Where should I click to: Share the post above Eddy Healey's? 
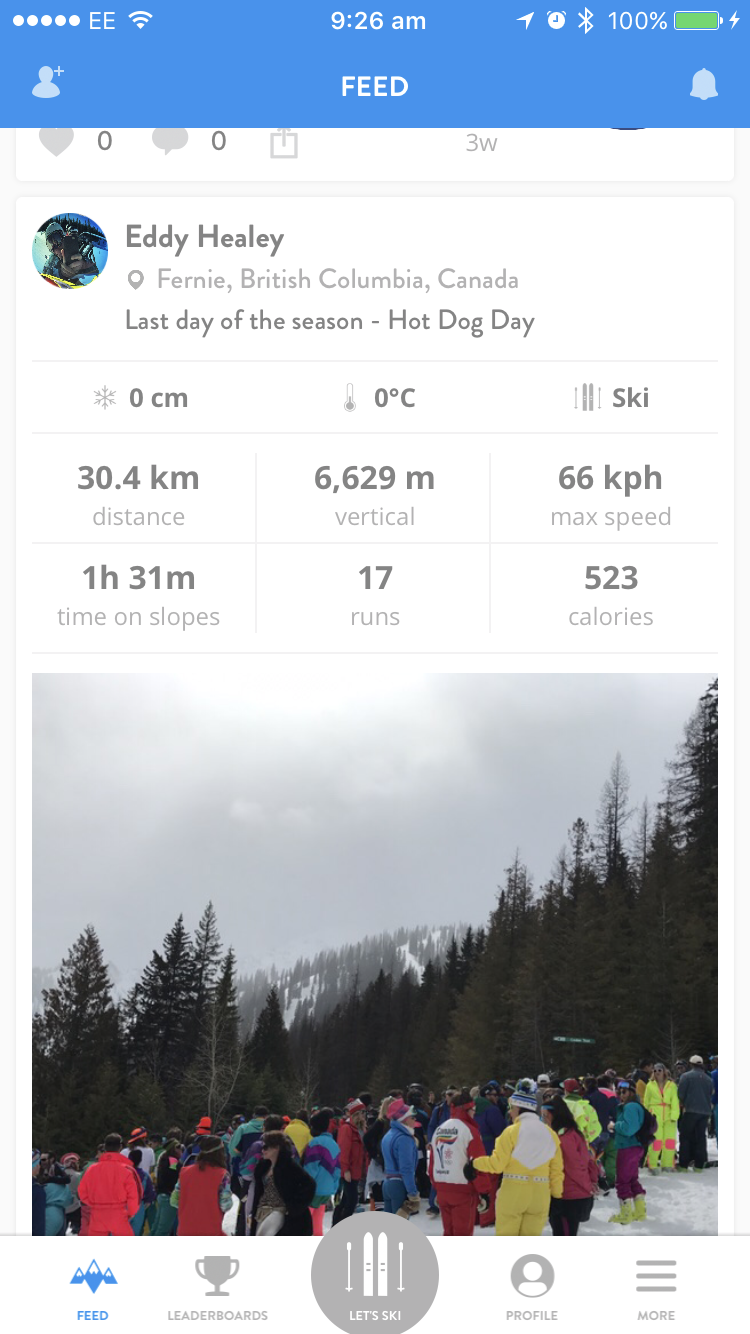coord(284,143)
